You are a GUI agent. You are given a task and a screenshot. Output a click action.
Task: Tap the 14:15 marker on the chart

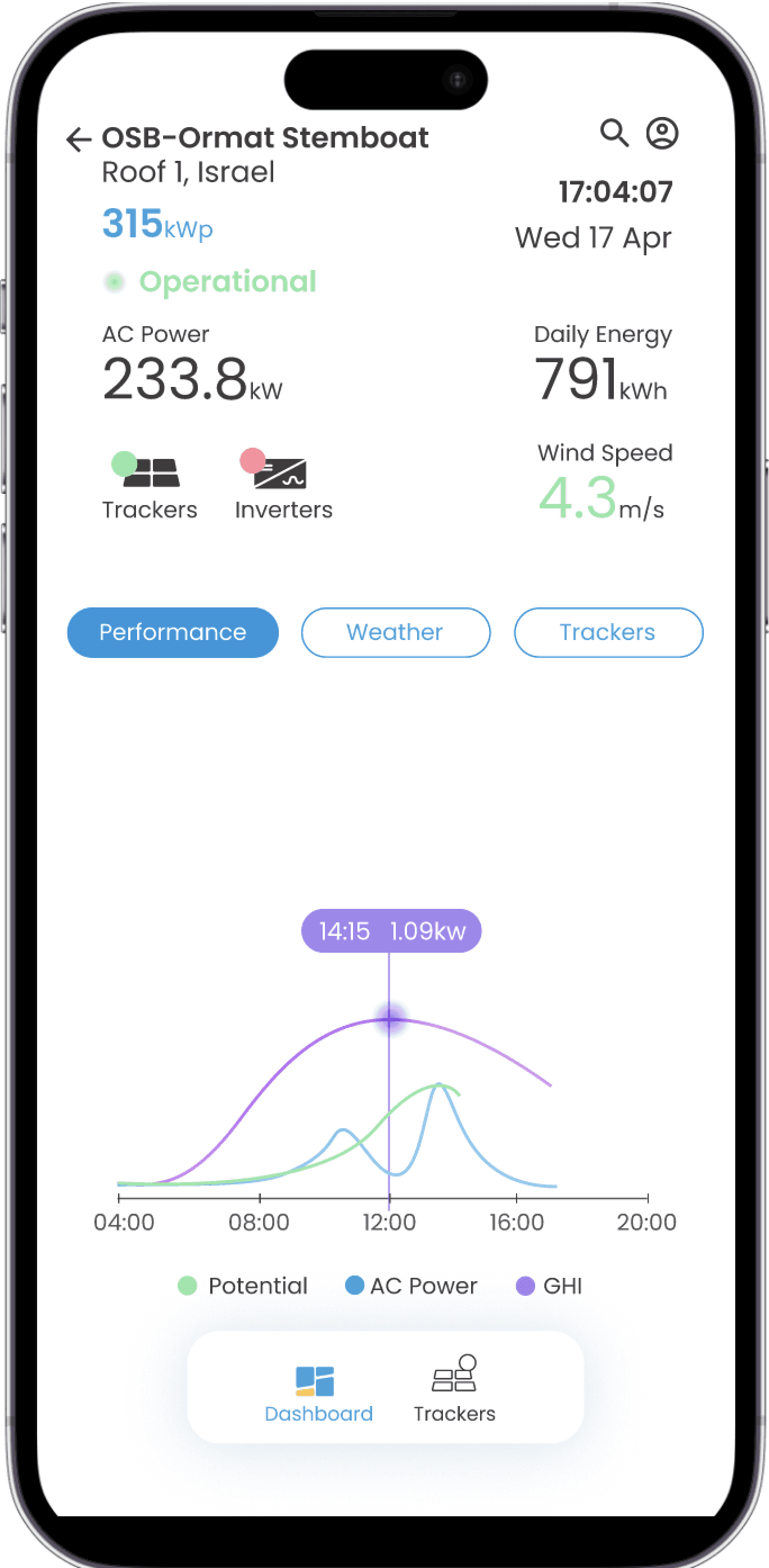tap(390, 1019)
